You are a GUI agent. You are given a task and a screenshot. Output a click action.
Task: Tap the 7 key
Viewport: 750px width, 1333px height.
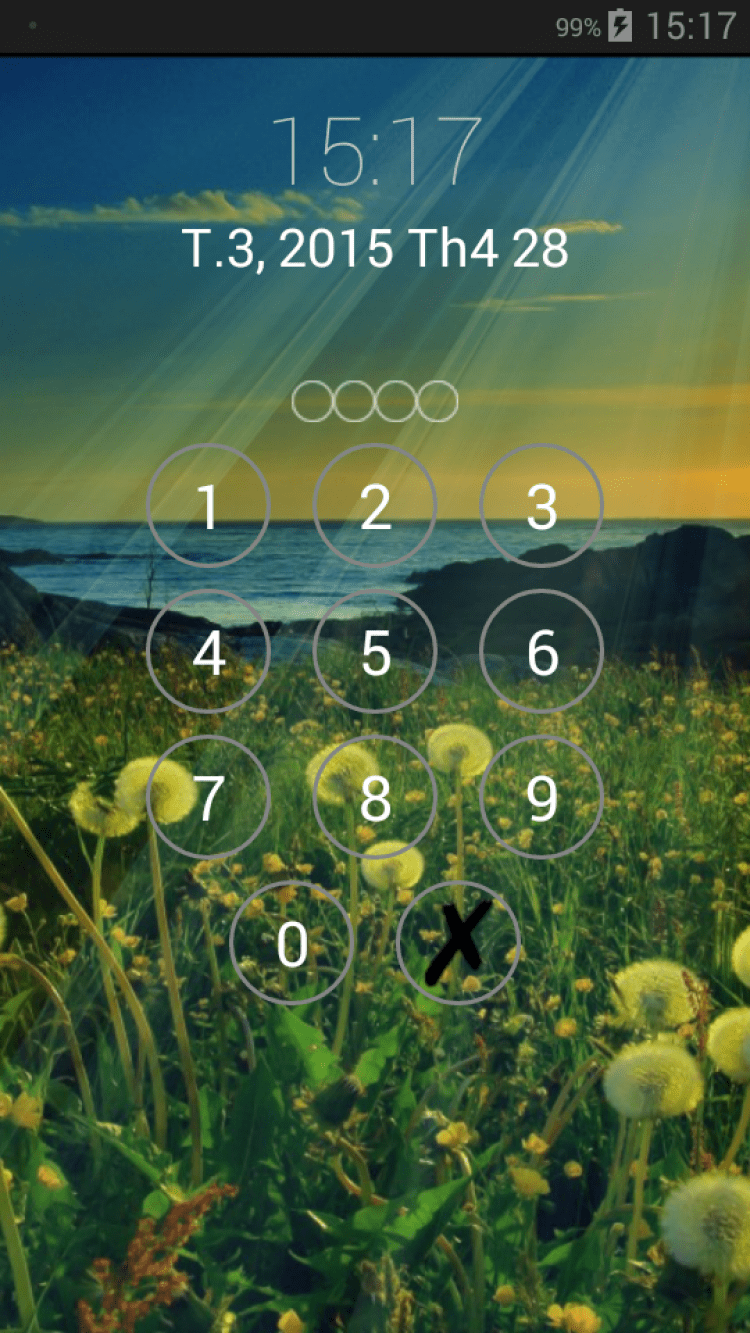pyautogui.click(x=208, y=797)
